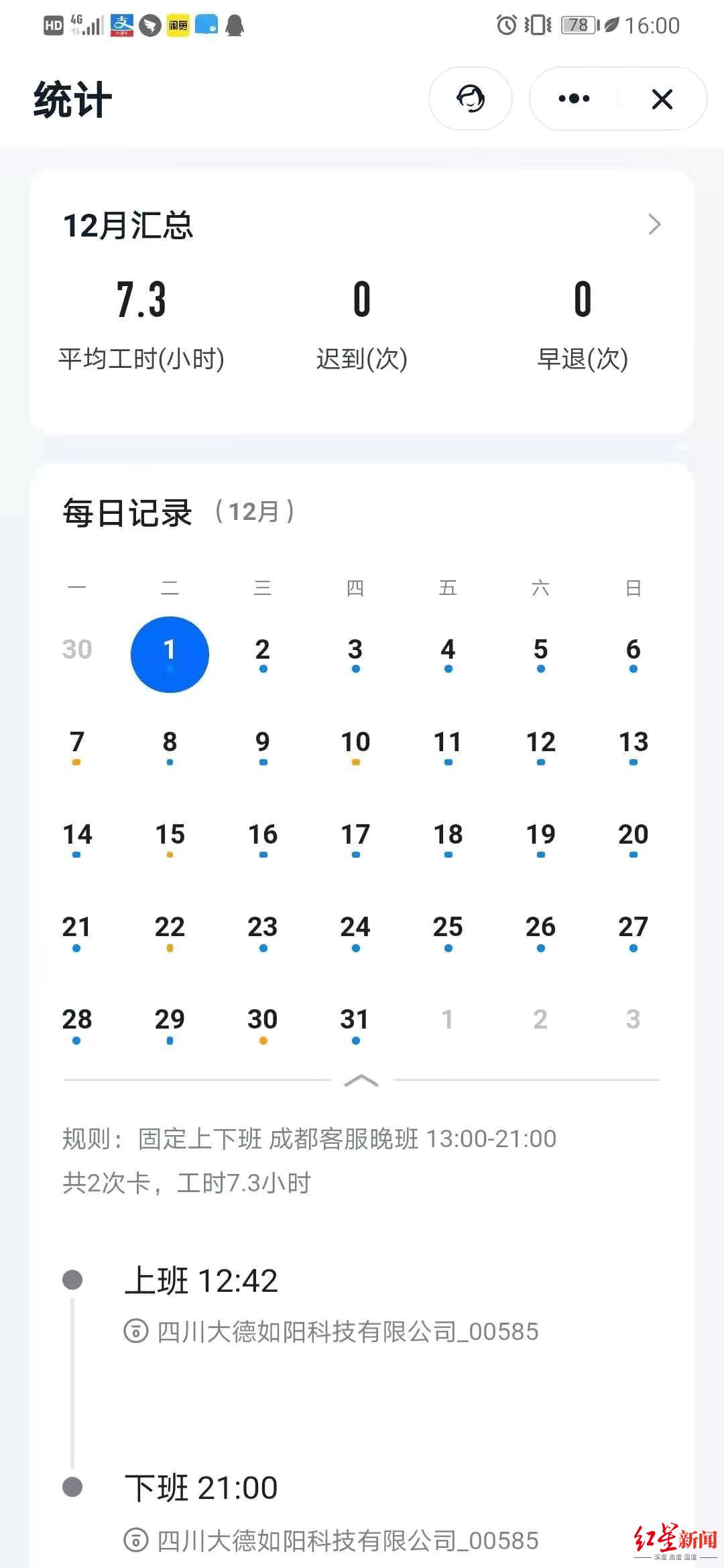This screenshot has height=1568, width=724.
Task: Select December 7 in the calendar
Action: pyautogui.click(x=77, y=744)
